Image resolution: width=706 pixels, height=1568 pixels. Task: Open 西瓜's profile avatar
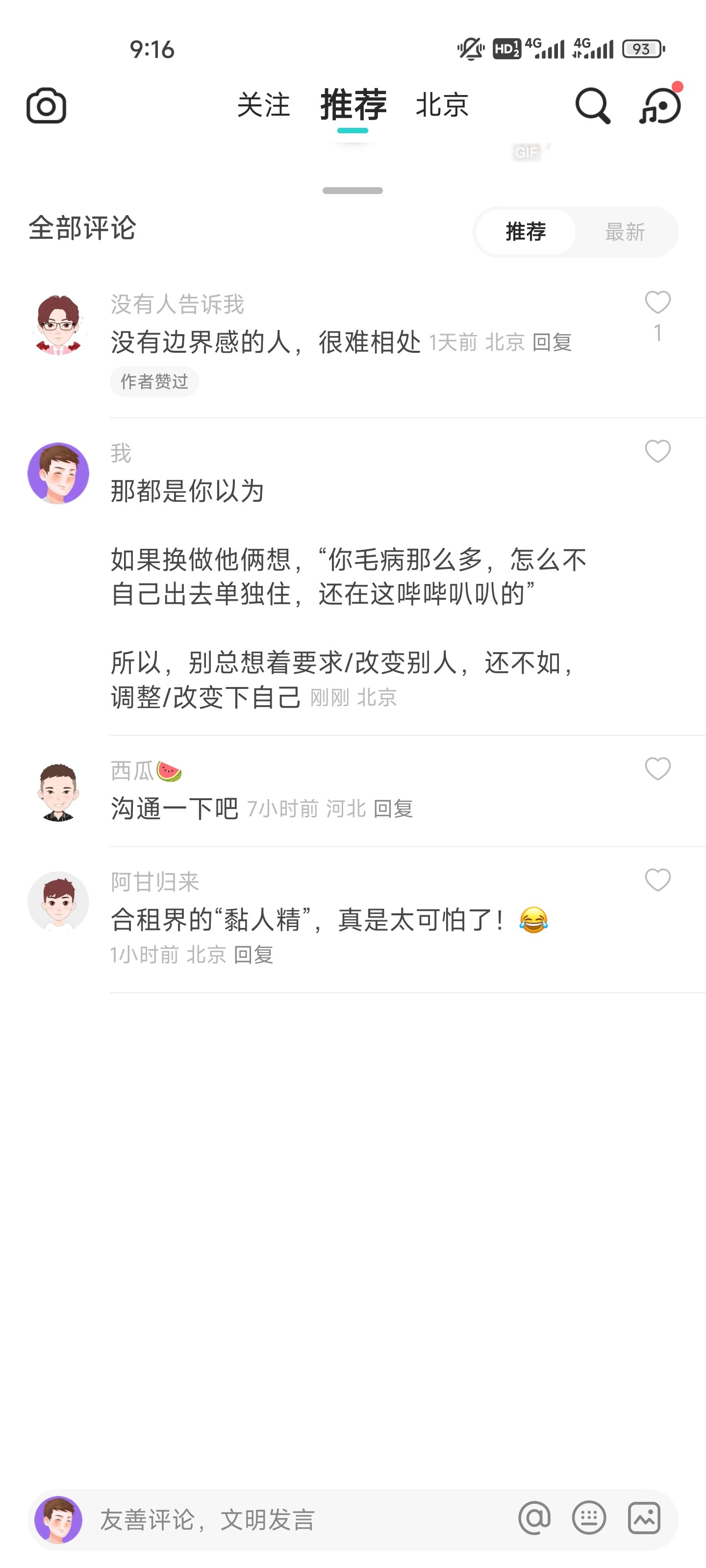point(58,792)
